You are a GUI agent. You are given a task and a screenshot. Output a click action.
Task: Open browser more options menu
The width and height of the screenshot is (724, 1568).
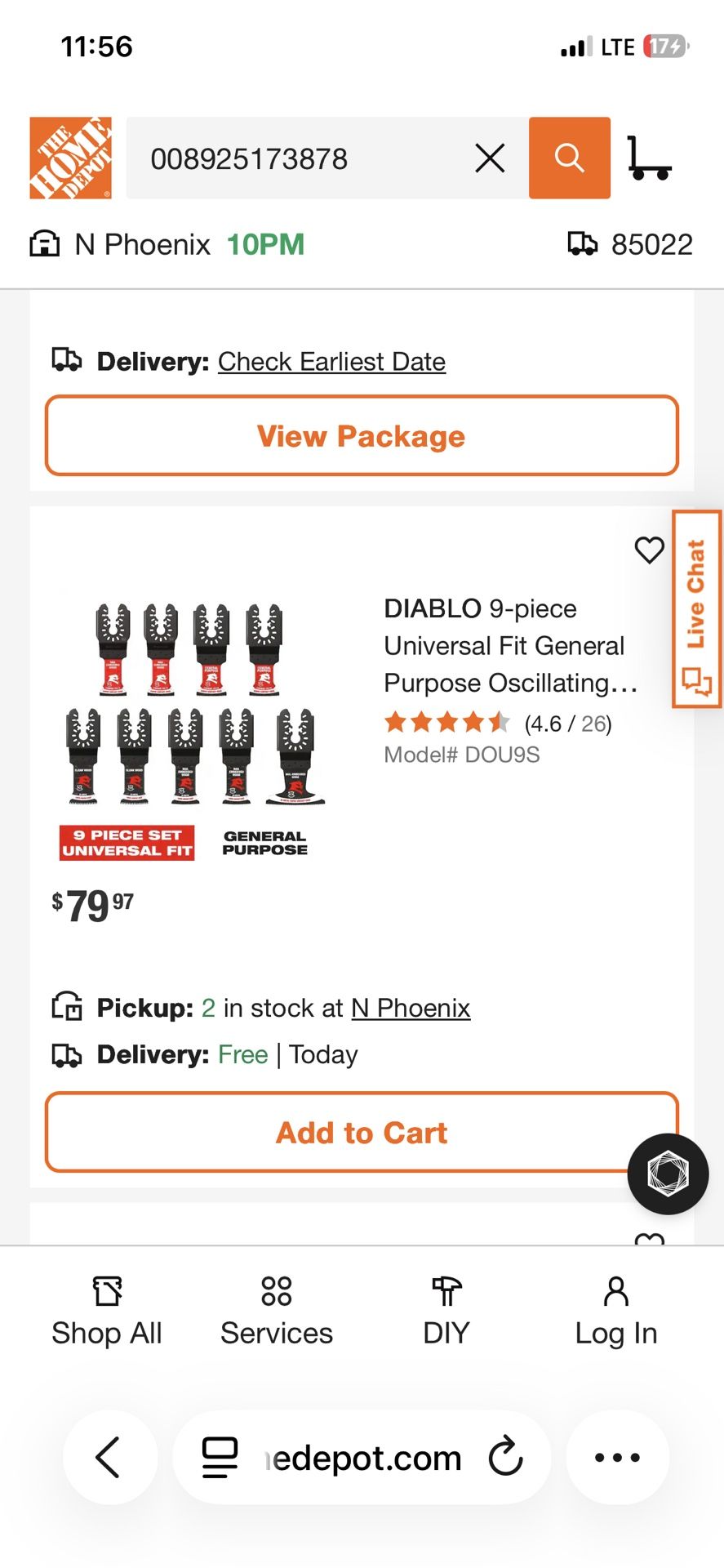pyautogui.click(x=617, y=1457)
